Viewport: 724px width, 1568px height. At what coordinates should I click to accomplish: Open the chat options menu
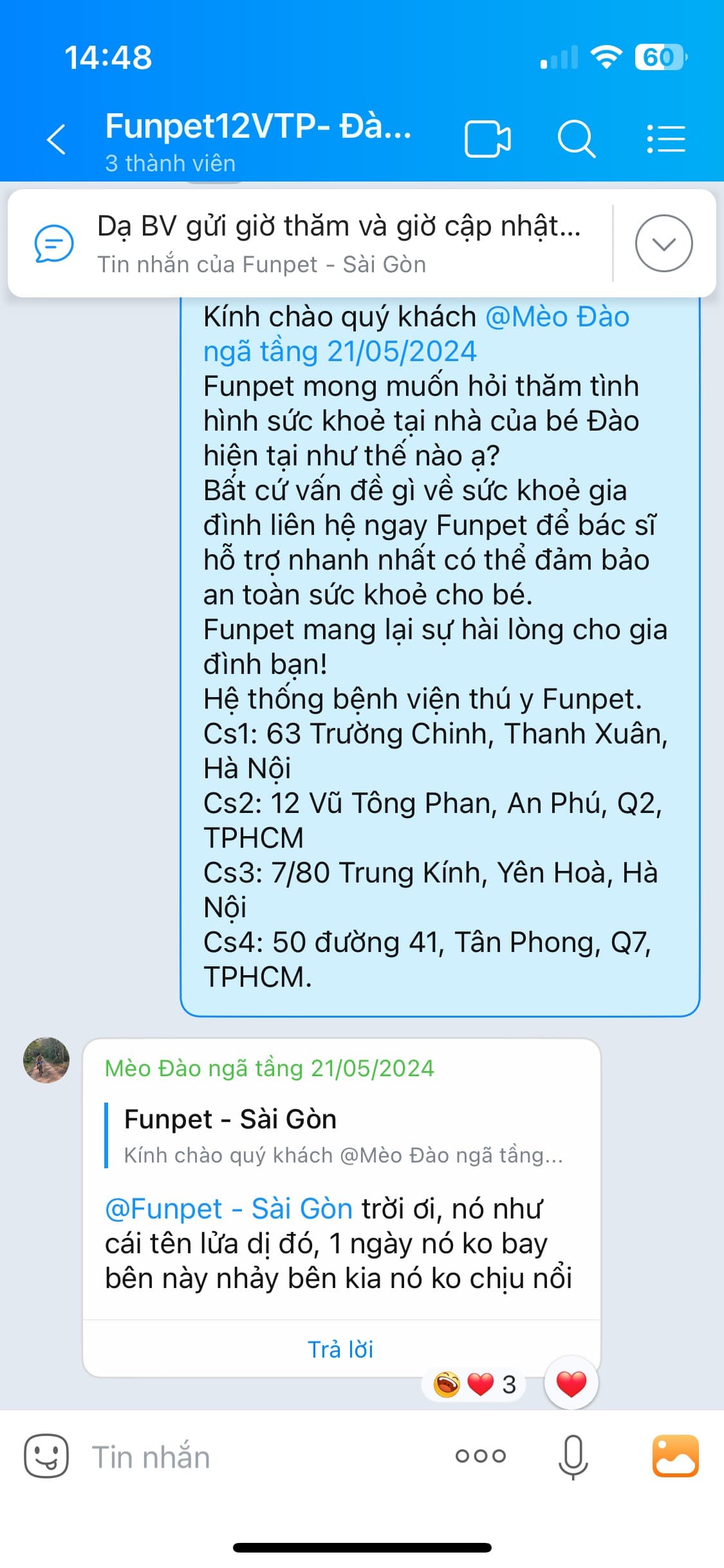[x=666, y=139]
